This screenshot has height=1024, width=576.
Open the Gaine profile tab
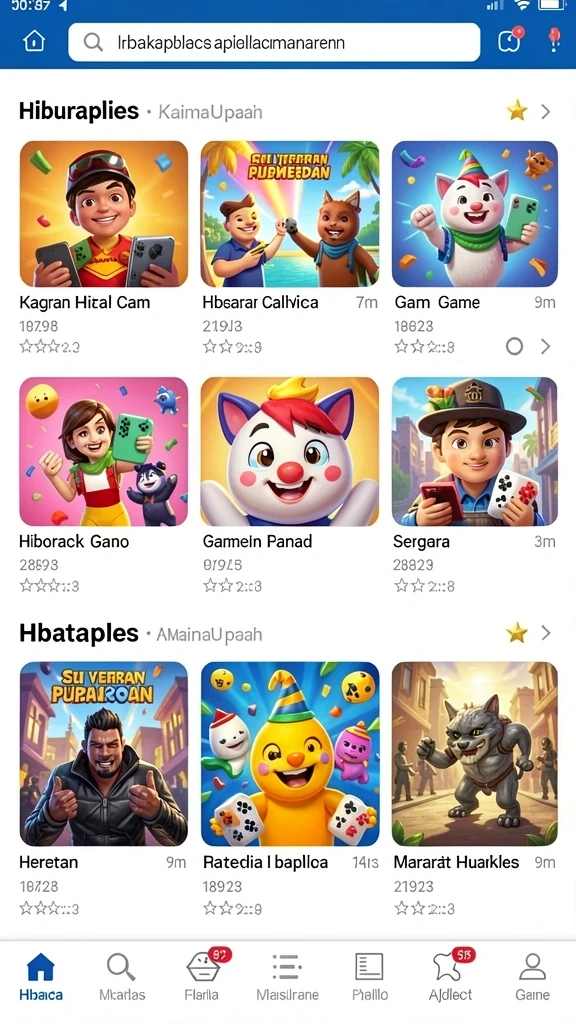[532, 977]
